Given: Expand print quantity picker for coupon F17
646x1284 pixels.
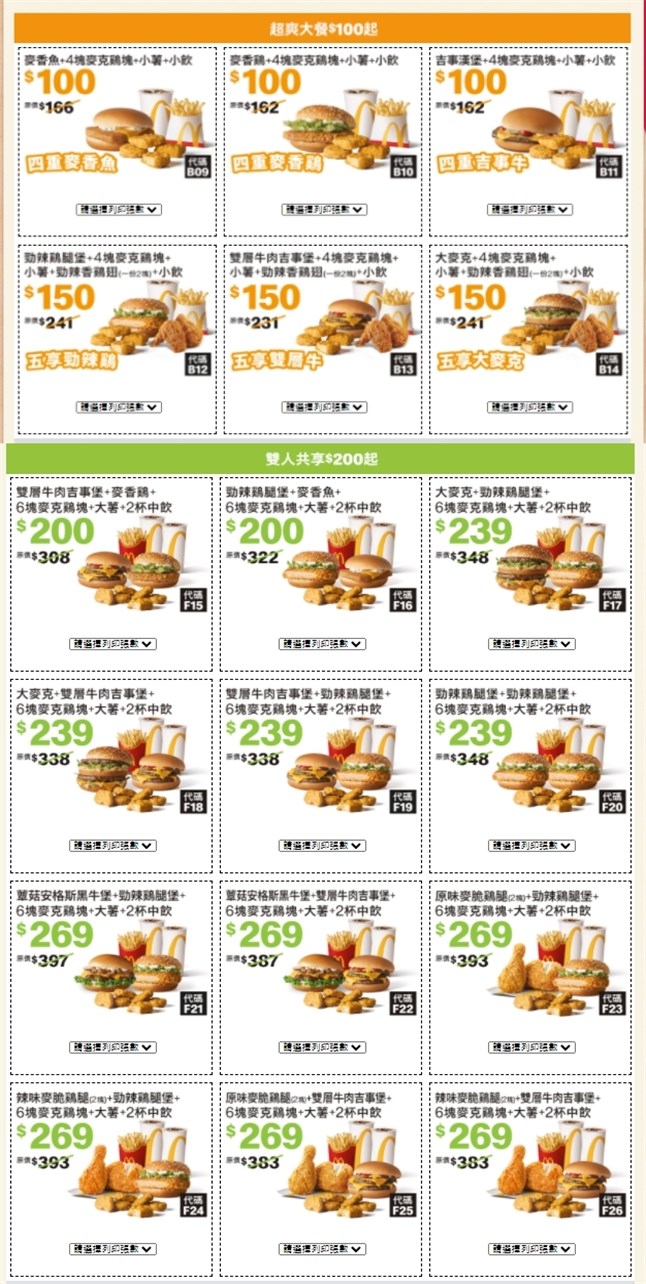Looking at the screenshot, I should 532,644.
